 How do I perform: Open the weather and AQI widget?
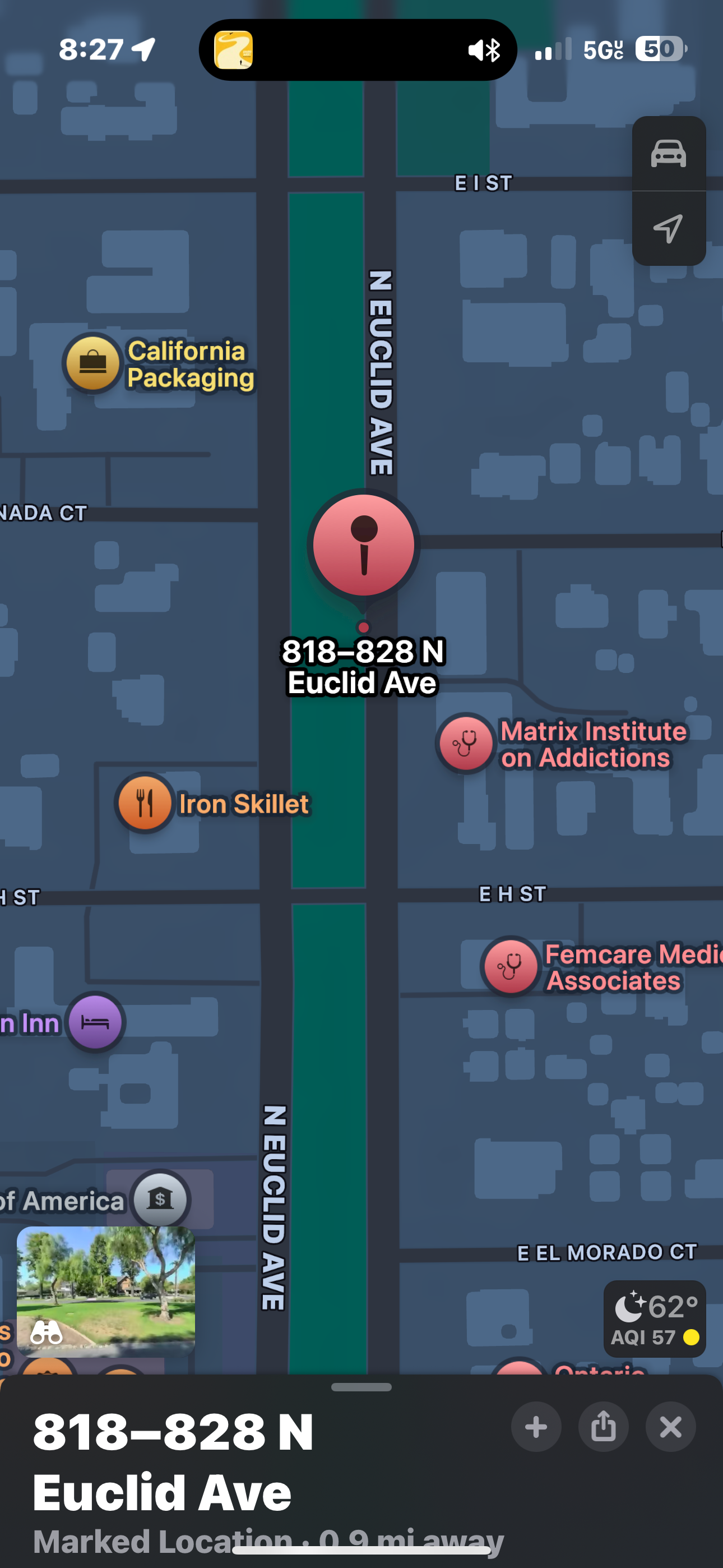(x=655, y=1318)
